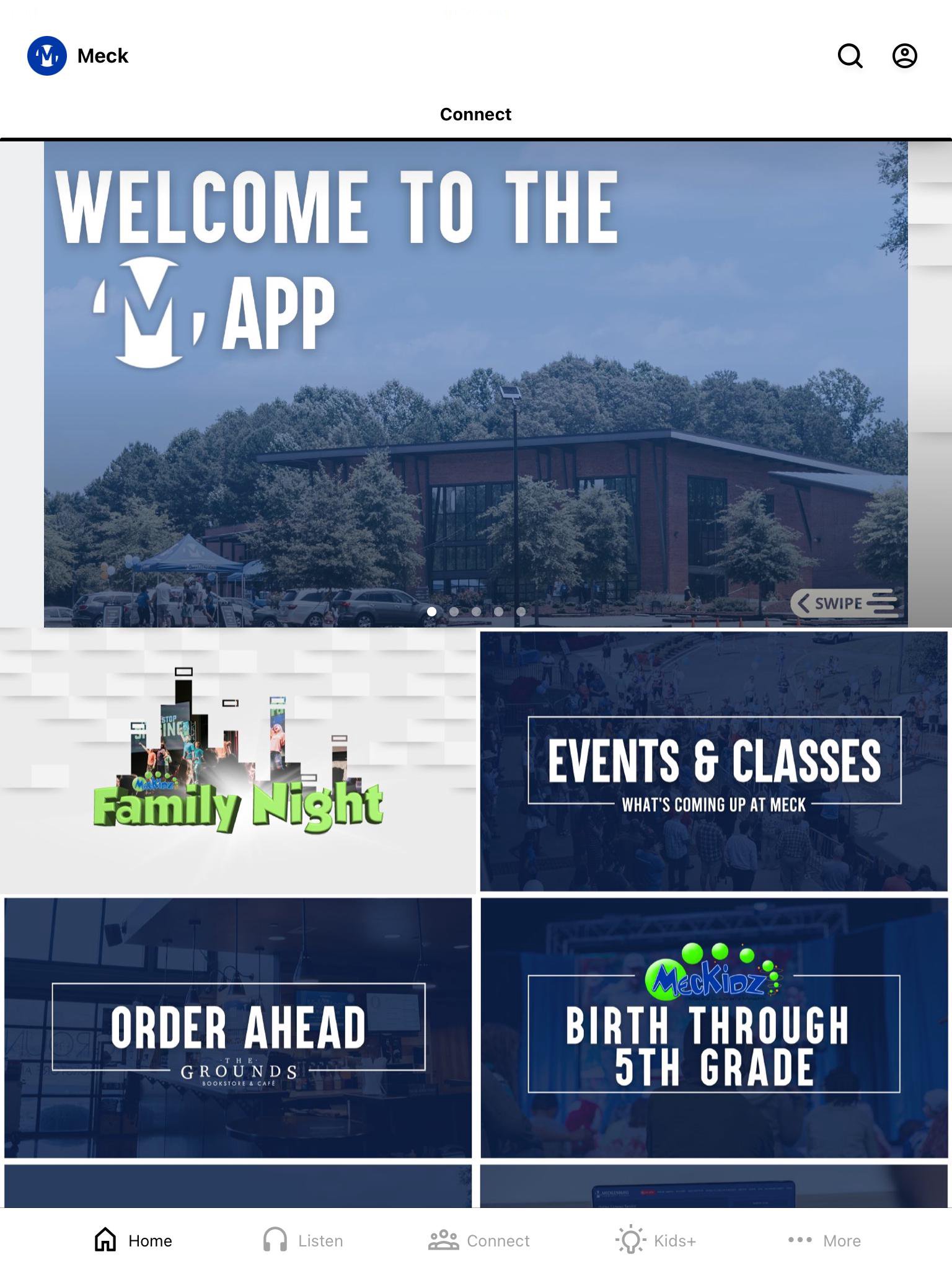Switch to the Connect bottom tab

point(479,1240)
